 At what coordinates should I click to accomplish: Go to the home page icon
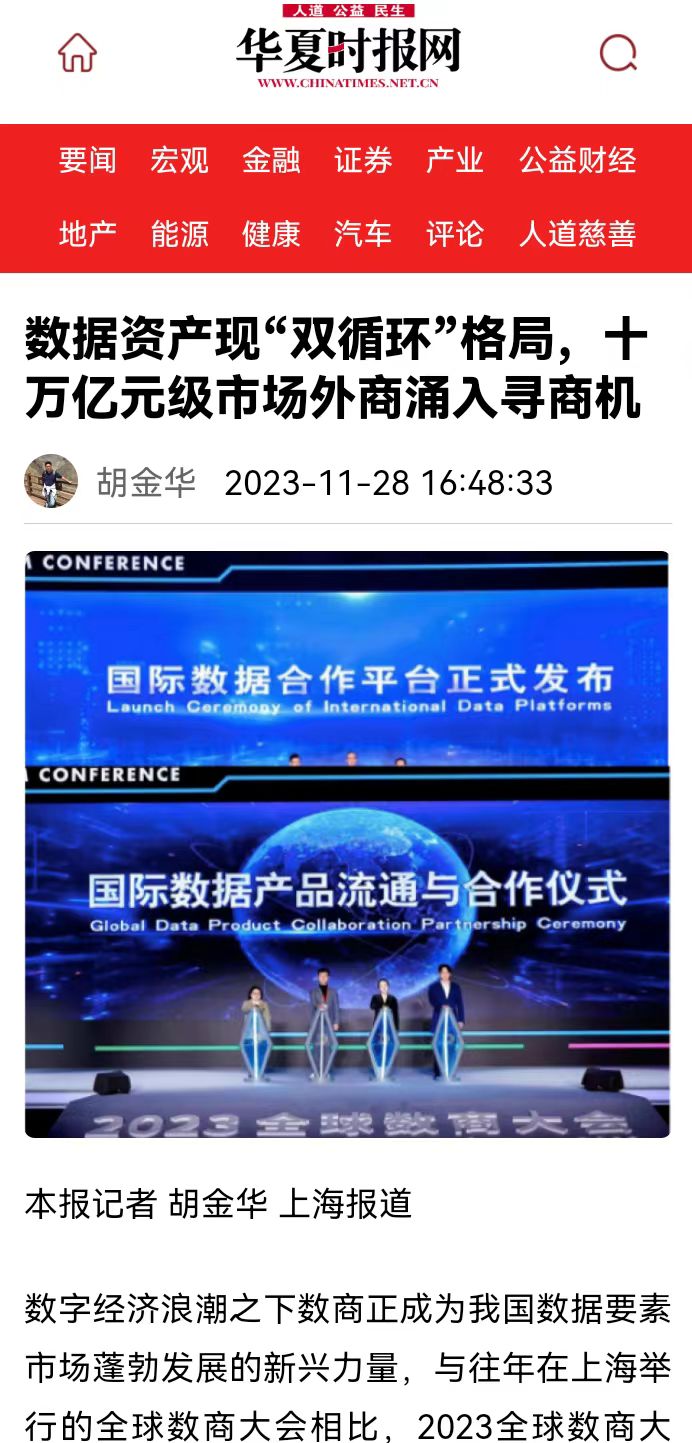click(x=77, y=53)
